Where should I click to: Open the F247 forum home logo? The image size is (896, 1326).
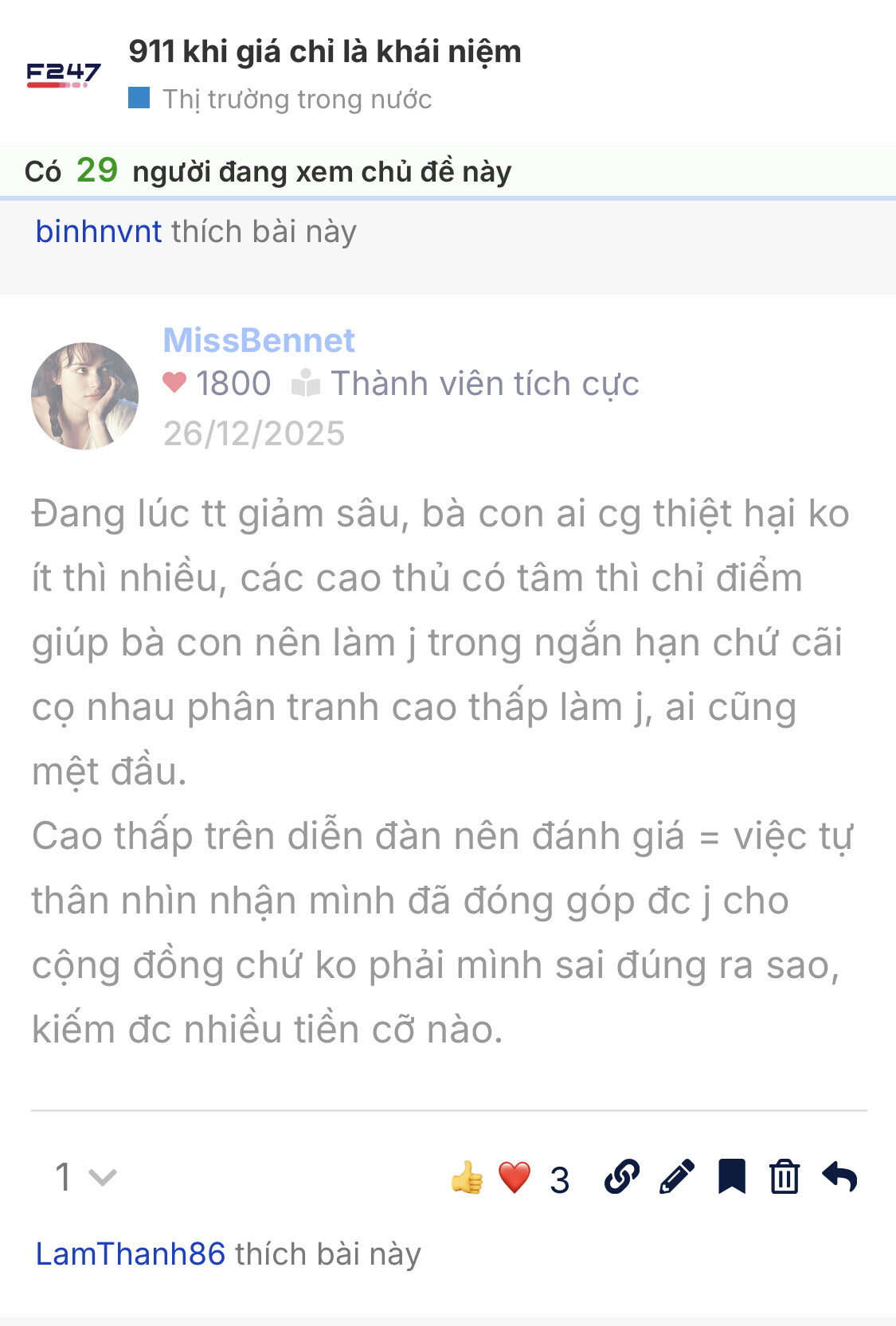(x=64, y=74)
